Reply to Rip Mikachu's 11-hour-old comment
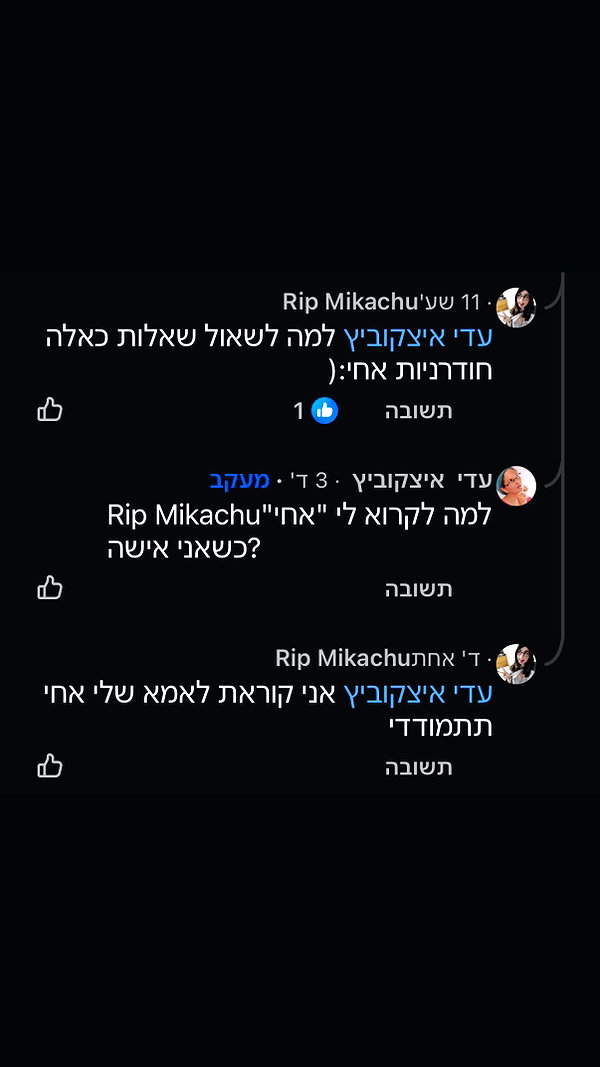Viewport: 600px width, 1067px height. coord(418,411)
